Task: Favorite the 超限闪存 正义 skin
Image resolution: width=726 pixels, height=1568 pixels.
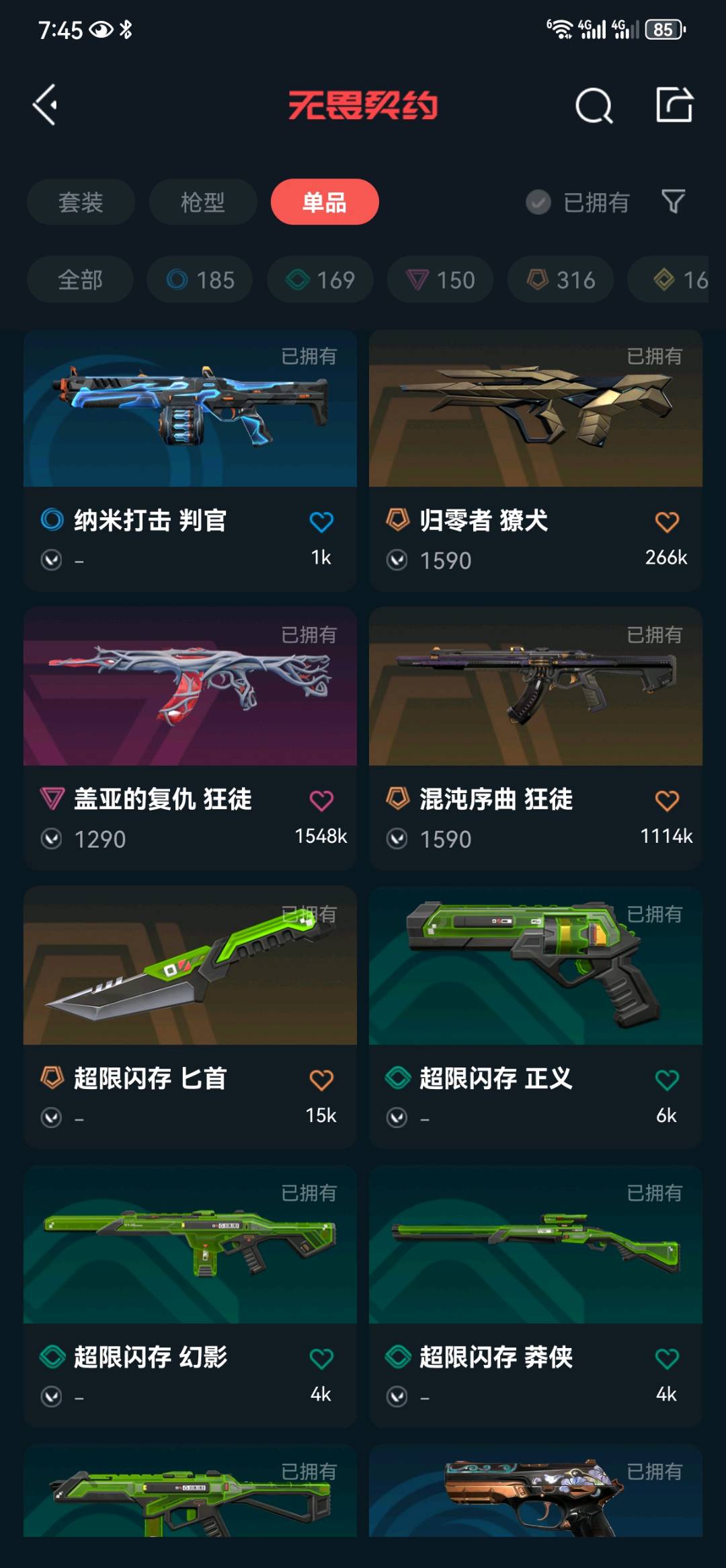Action: (667, 1080)
